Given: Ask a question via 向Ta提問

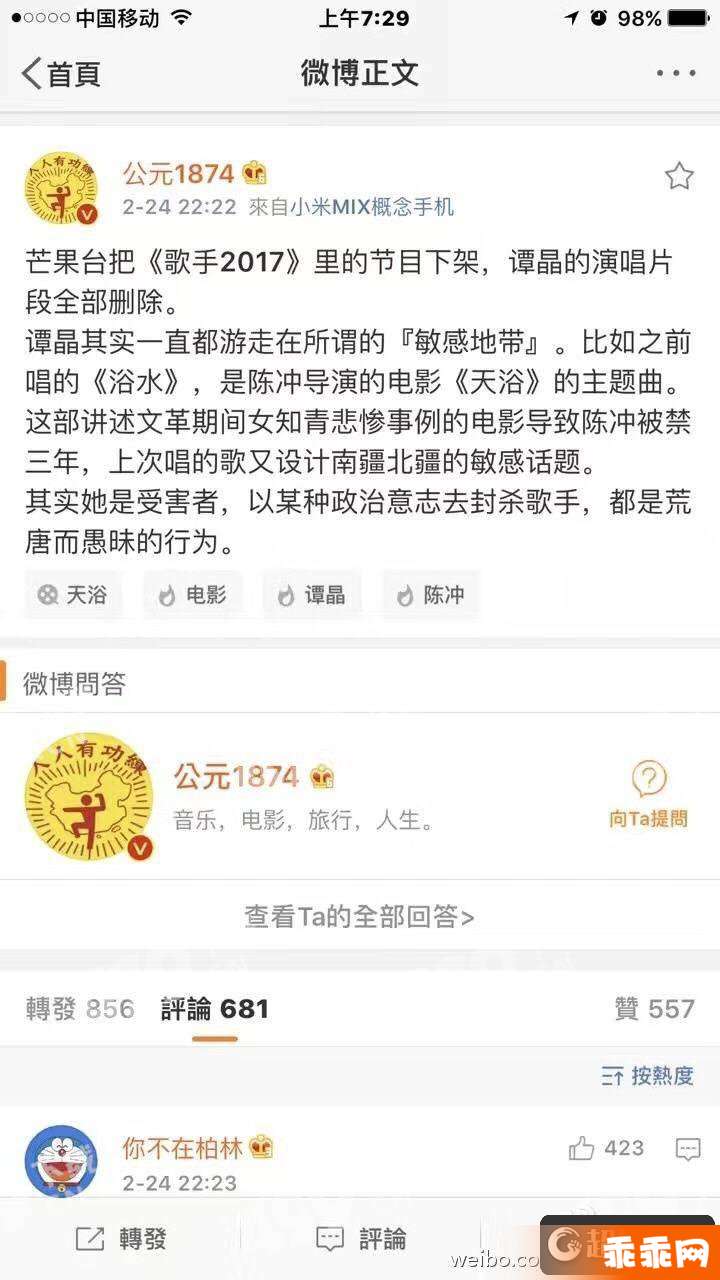Looking at the screenshot, I should tap(648, 795).
